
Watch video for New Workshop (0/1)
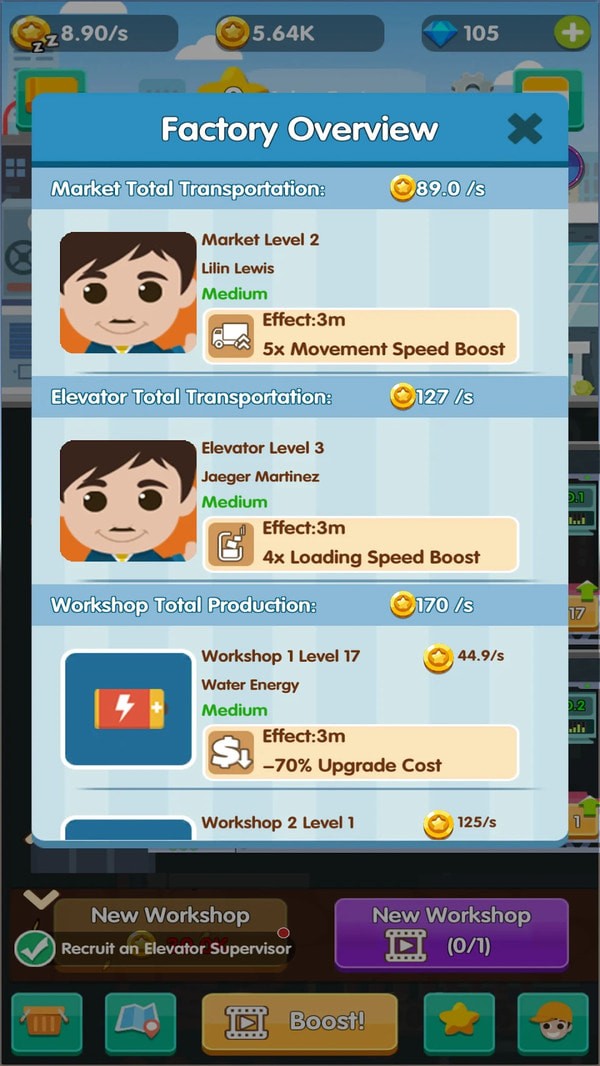(x=451, y=932)
